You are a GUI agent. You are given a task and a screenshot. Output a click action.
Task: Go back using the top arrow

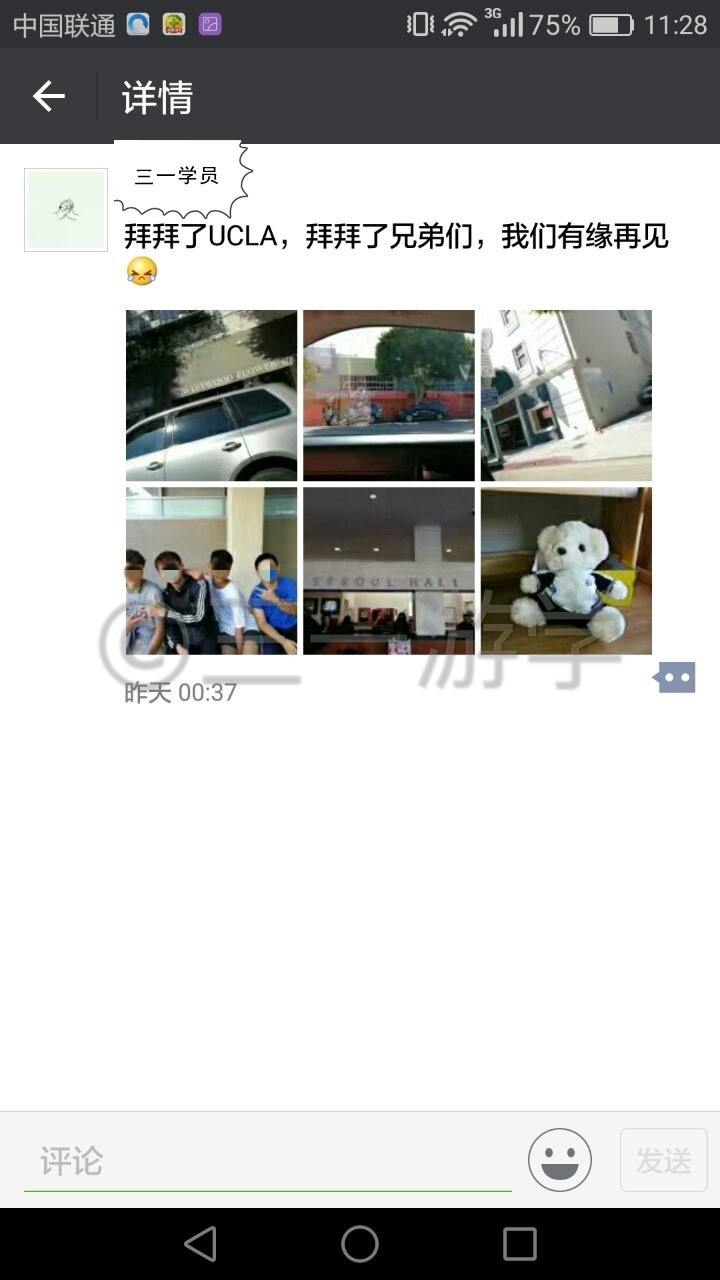click(48, 97)
